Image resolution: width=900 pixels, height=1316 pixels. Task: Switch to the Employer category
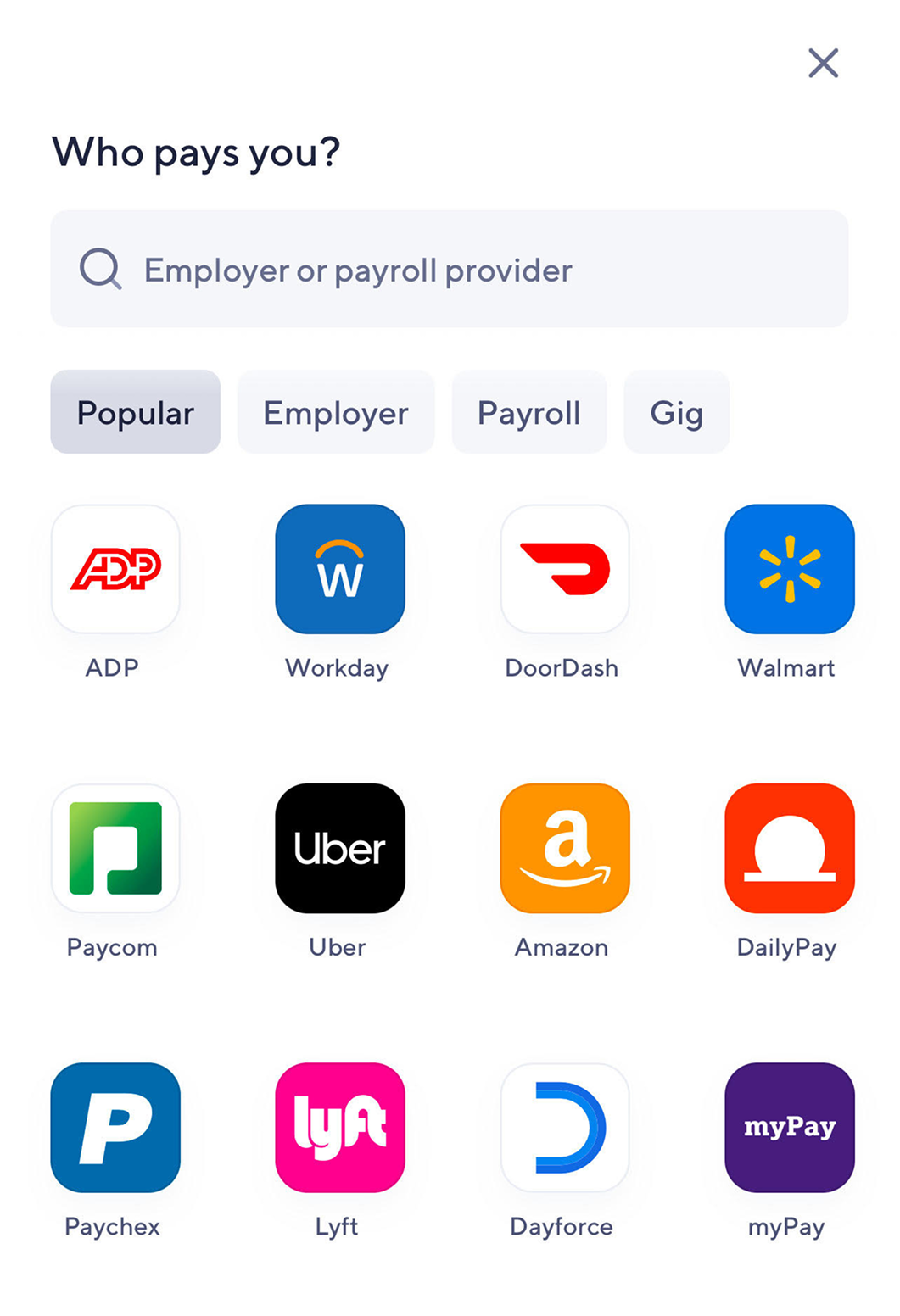tap(336, 412)
